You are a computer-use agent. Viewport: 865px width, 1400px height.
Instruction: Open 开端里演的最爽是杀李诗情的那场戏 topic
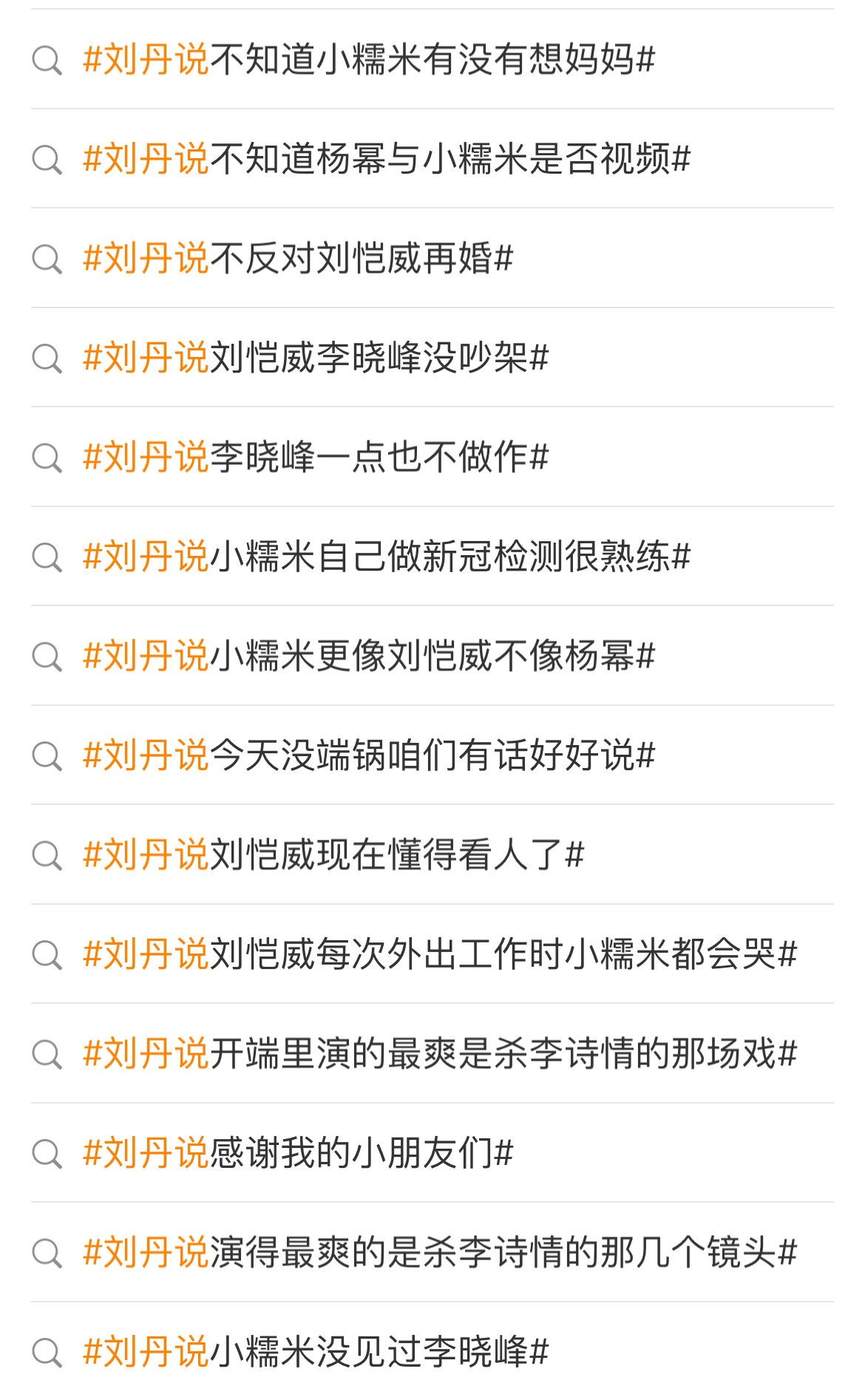432,1053
